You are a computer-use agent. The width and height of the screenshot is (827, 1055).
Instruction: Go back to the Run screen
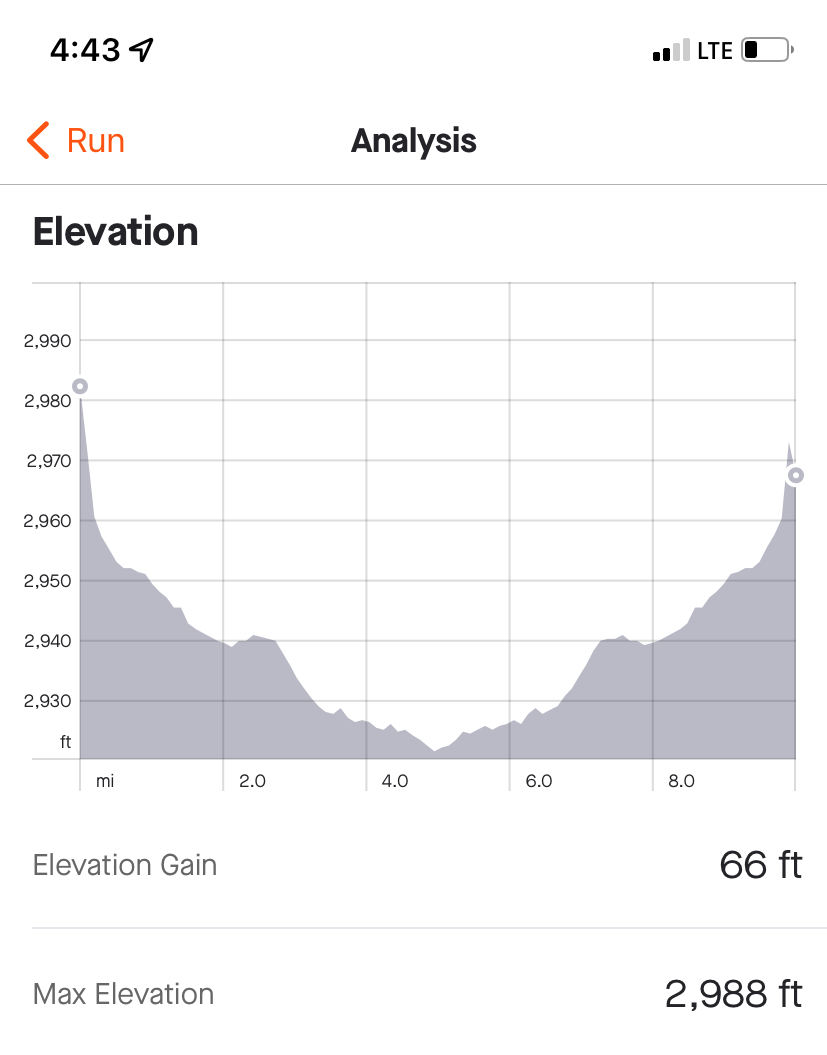[76, 141]
